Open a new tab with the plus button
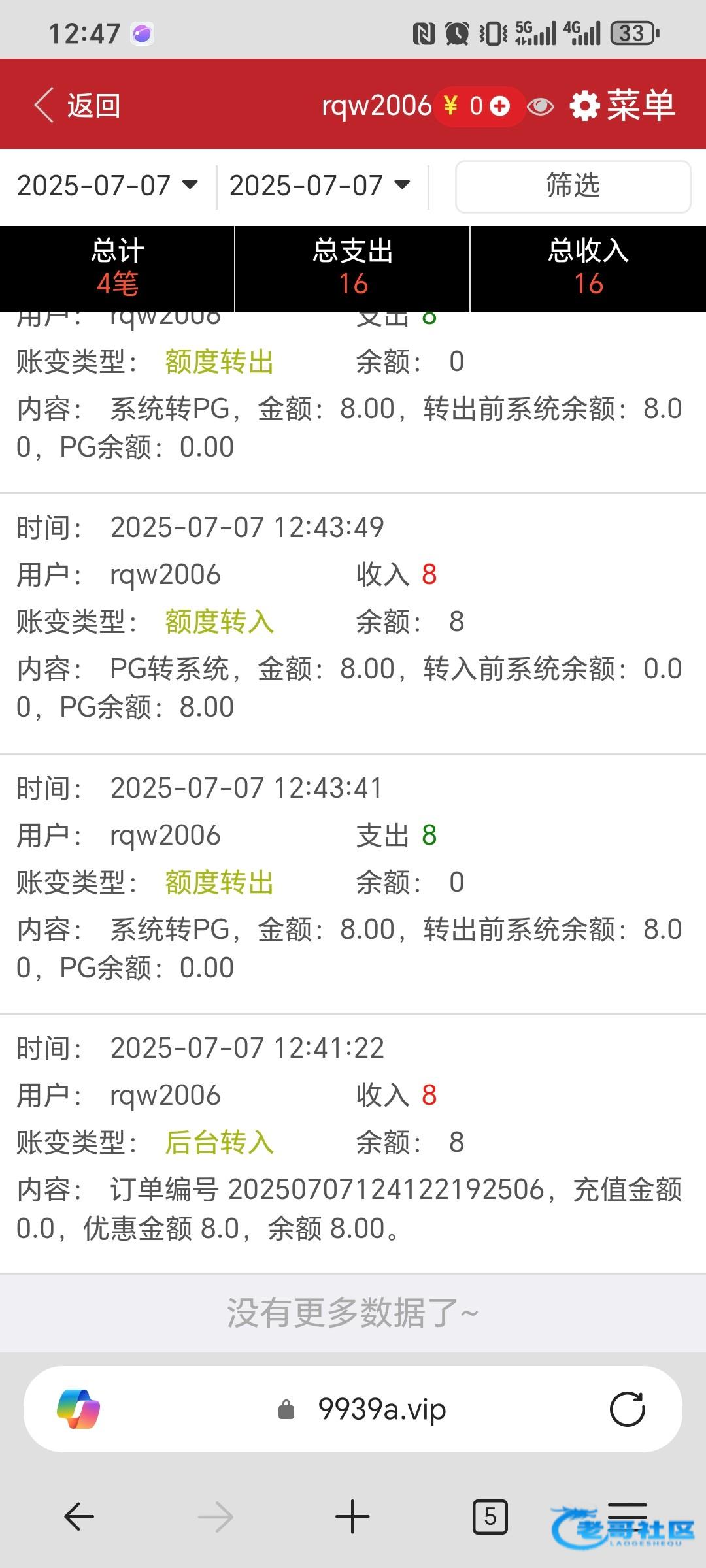This screenshot has width=706, height=1568. 352,1516
